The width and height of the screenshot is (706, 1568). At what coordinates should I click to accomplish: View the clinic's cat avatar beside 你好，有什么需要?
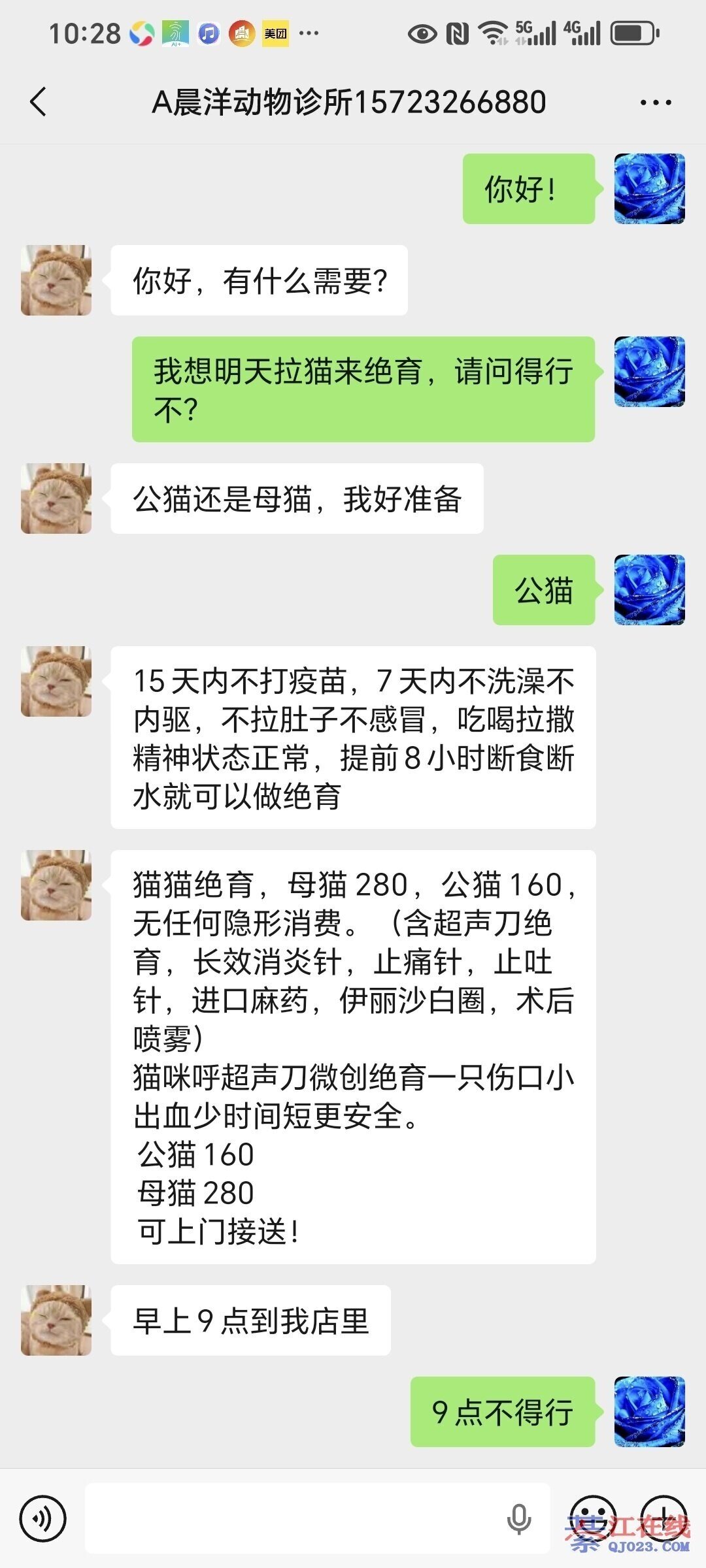tap(56, 280)
